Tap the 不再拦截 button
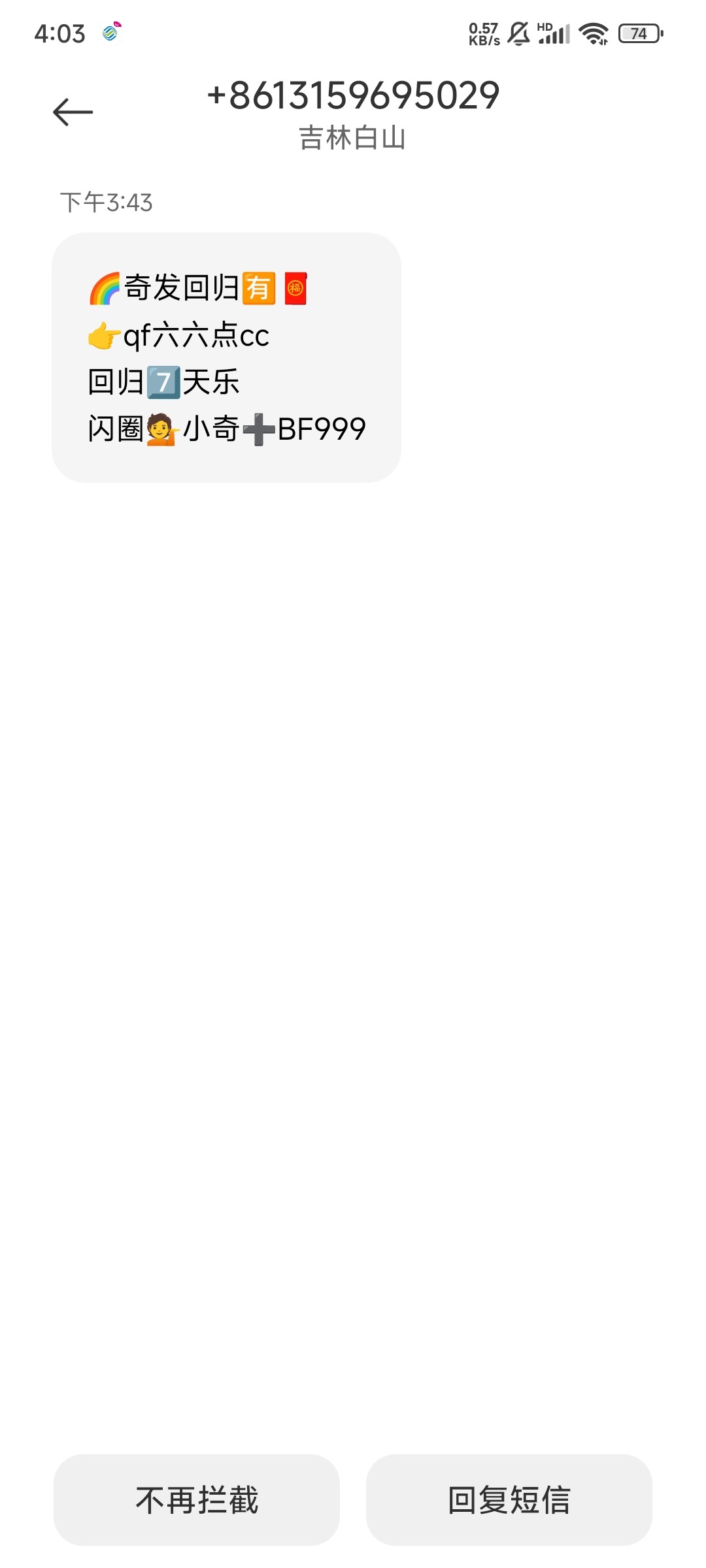The height and width of the screenshot is (1568, 706). tap(197, 1499)
